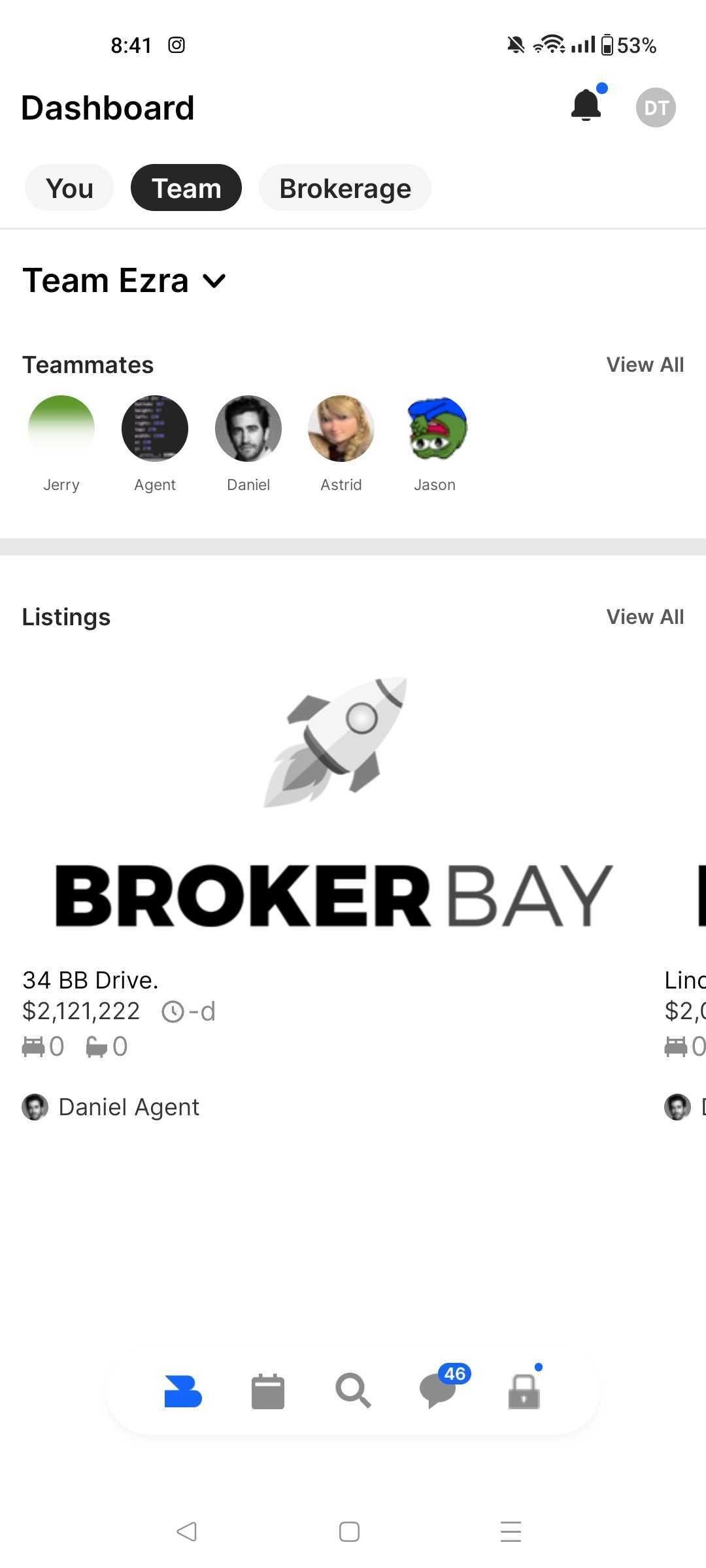Select the Team tab
Image resolution: width=706 pixels, height=1568 pixels.
click(x=186, y=188)
